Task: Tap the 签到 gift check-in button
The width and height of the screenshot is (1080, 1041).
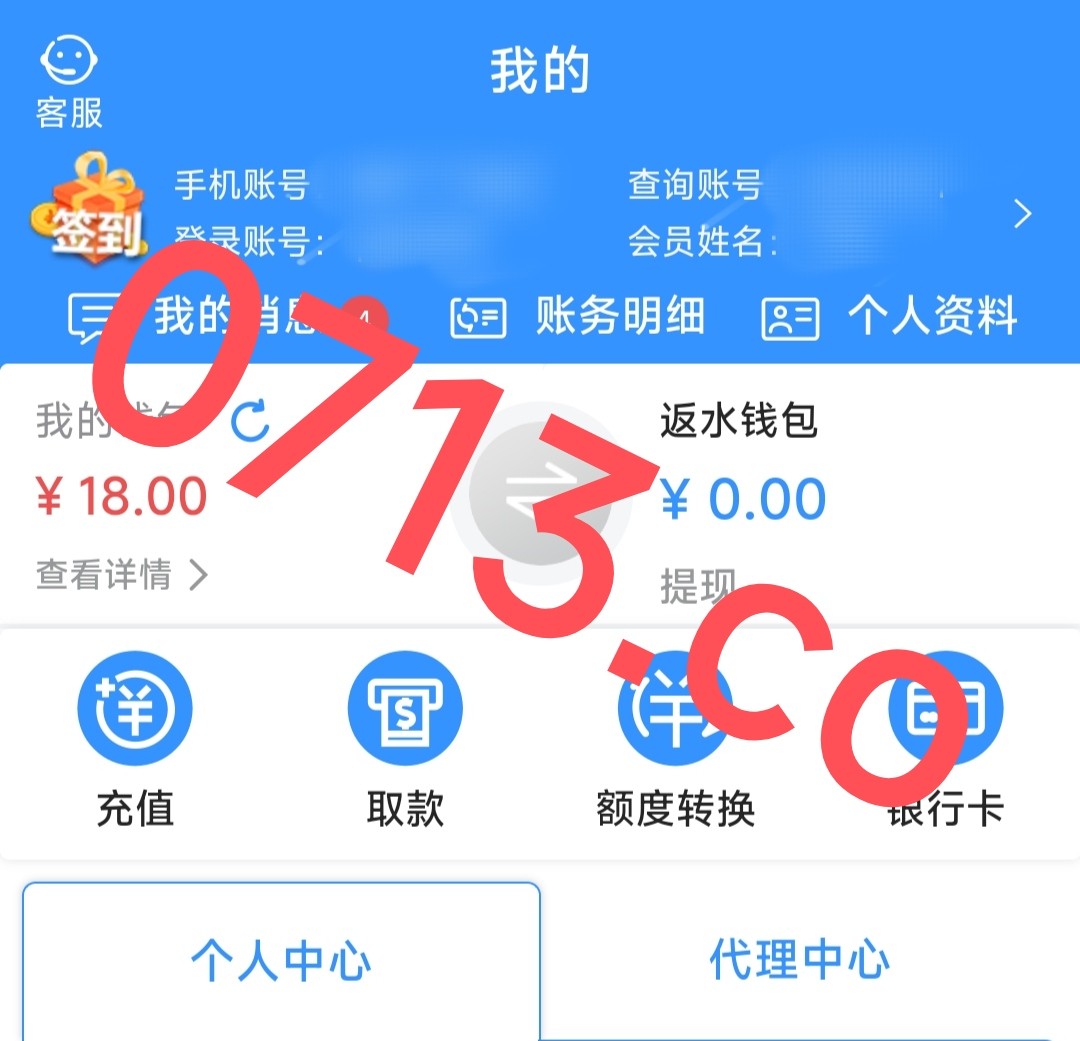Action: [84, 210]
